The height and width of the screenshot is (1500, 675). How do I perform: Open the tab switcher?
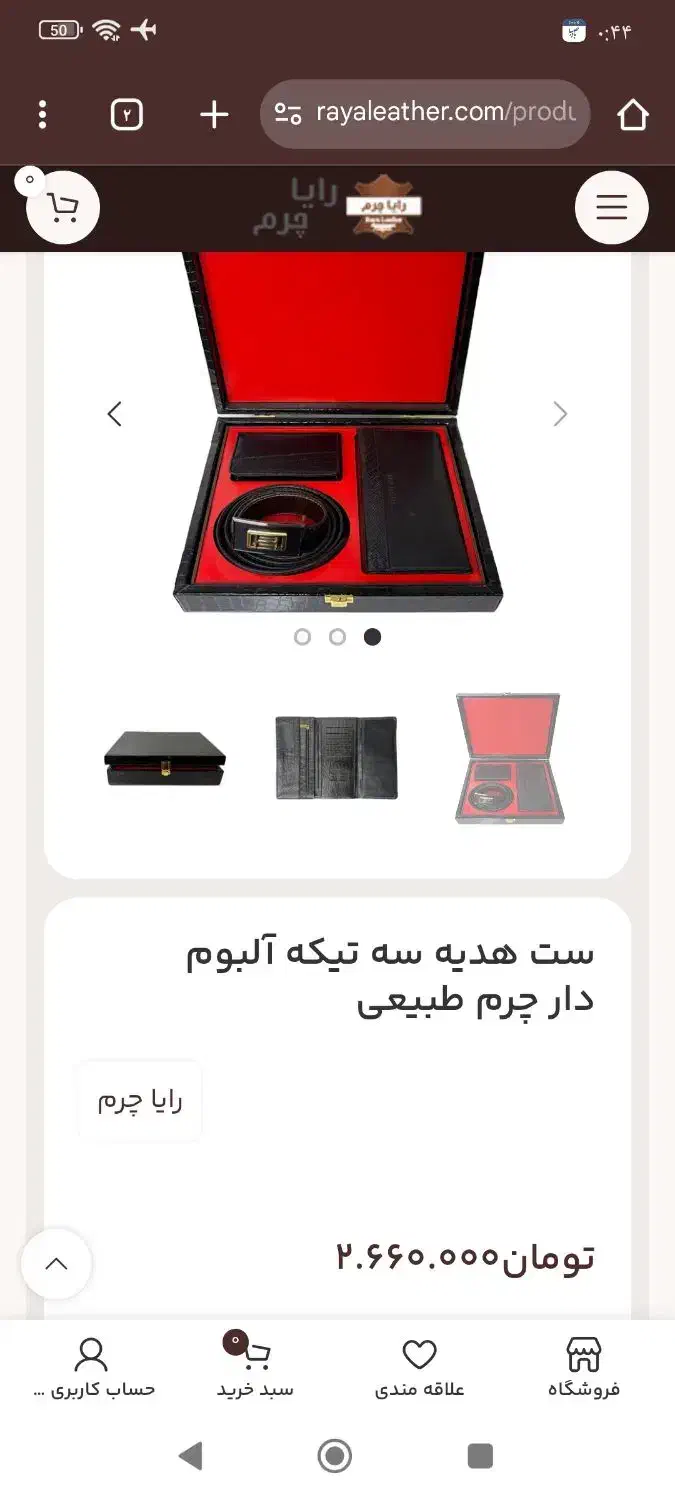pos(127,115)
